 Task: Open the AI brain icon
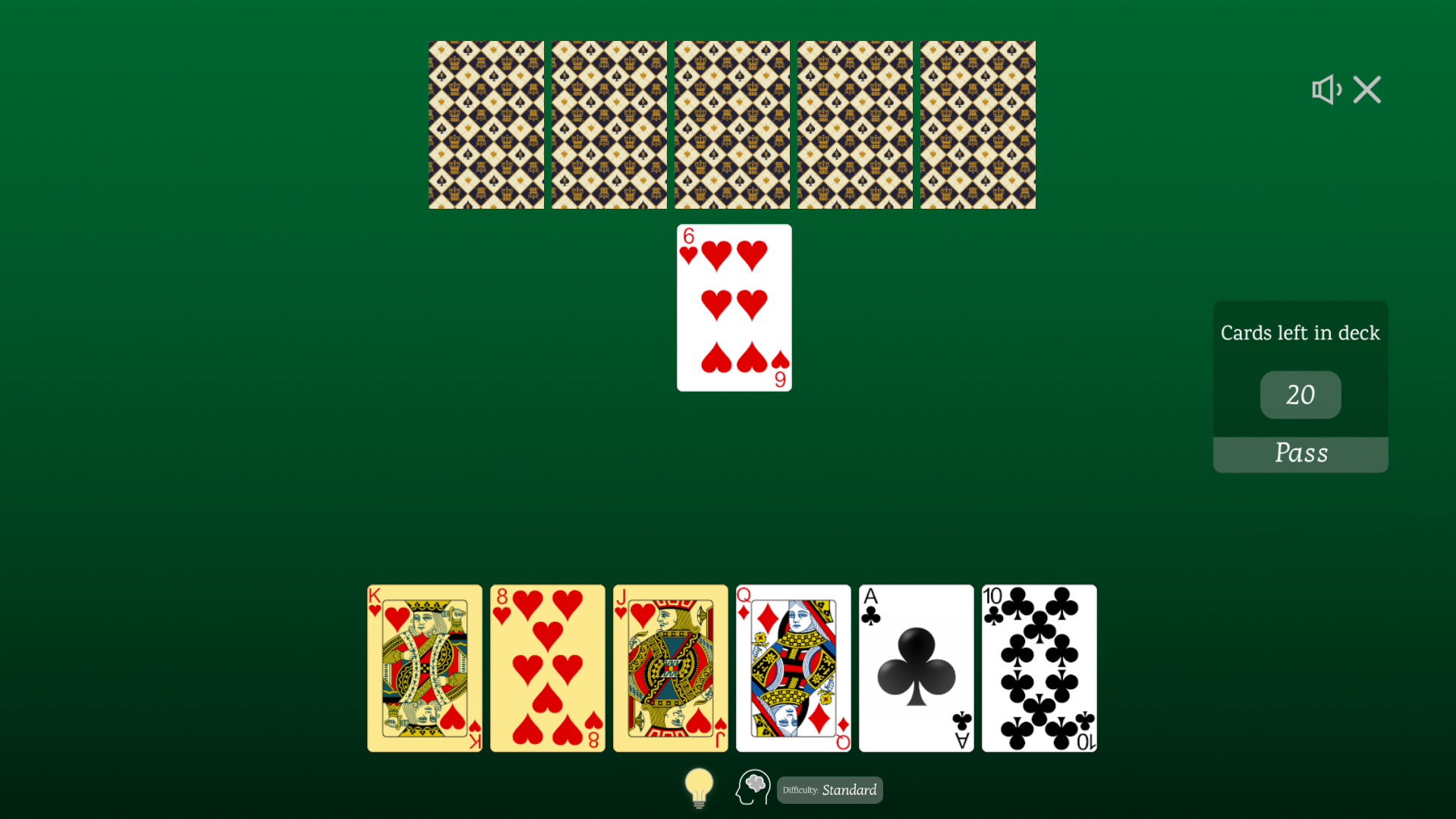[753, 787]
